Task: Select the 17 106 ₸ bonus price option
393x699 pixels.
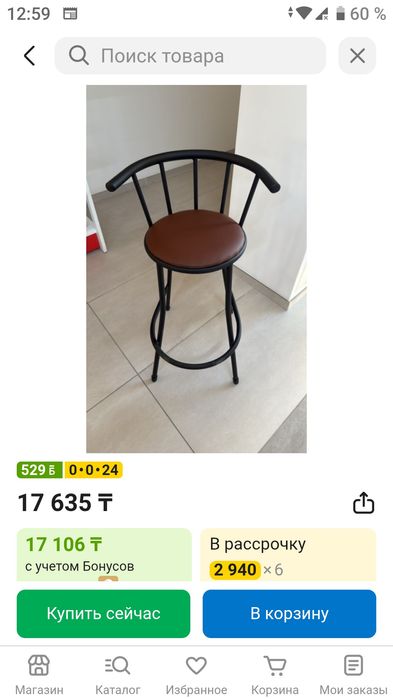Action: coord(104,555)
